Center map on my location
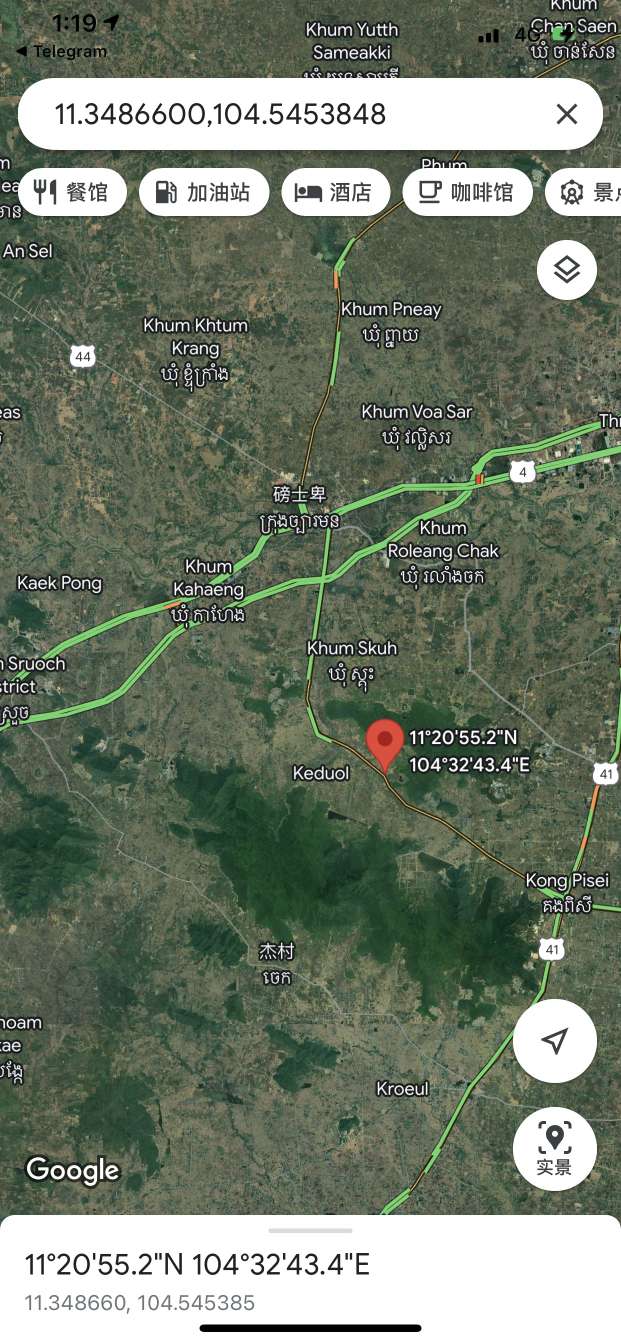621x1344 pixels. (x=555, y=1041)
